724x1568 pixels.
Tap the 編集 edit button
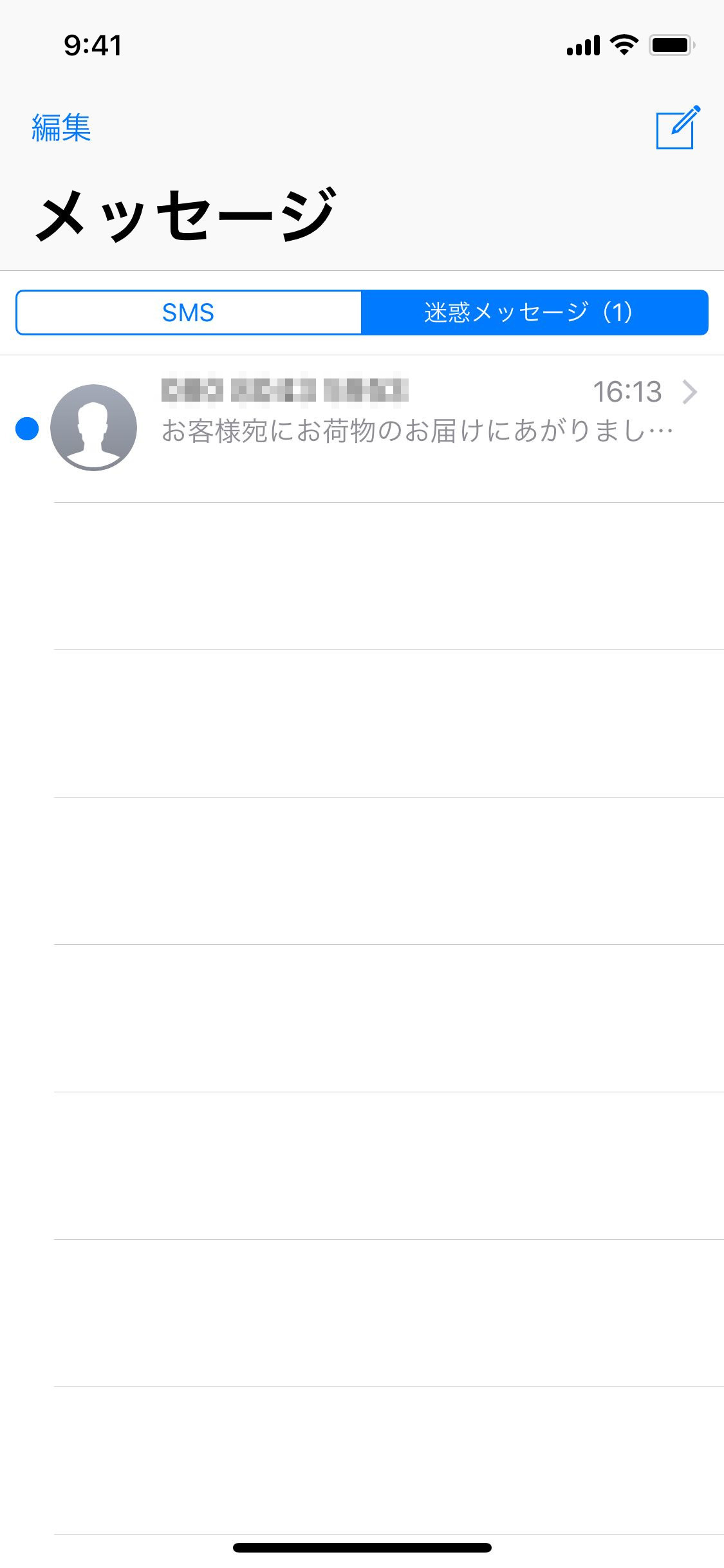pyautogui.click(x=61, y=127)
